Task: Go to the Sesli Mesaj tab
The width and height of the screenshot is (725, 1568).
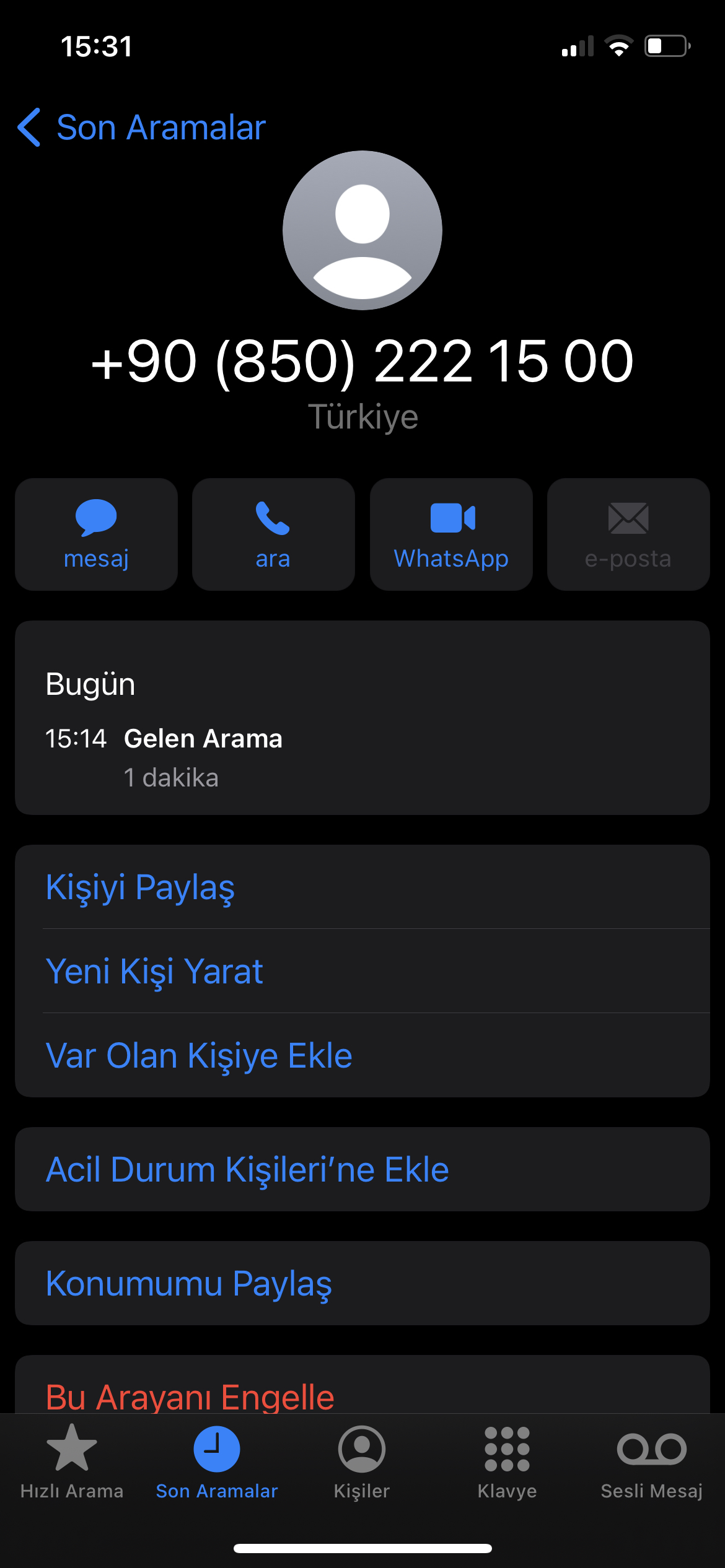Action: tap(652, 1461)
